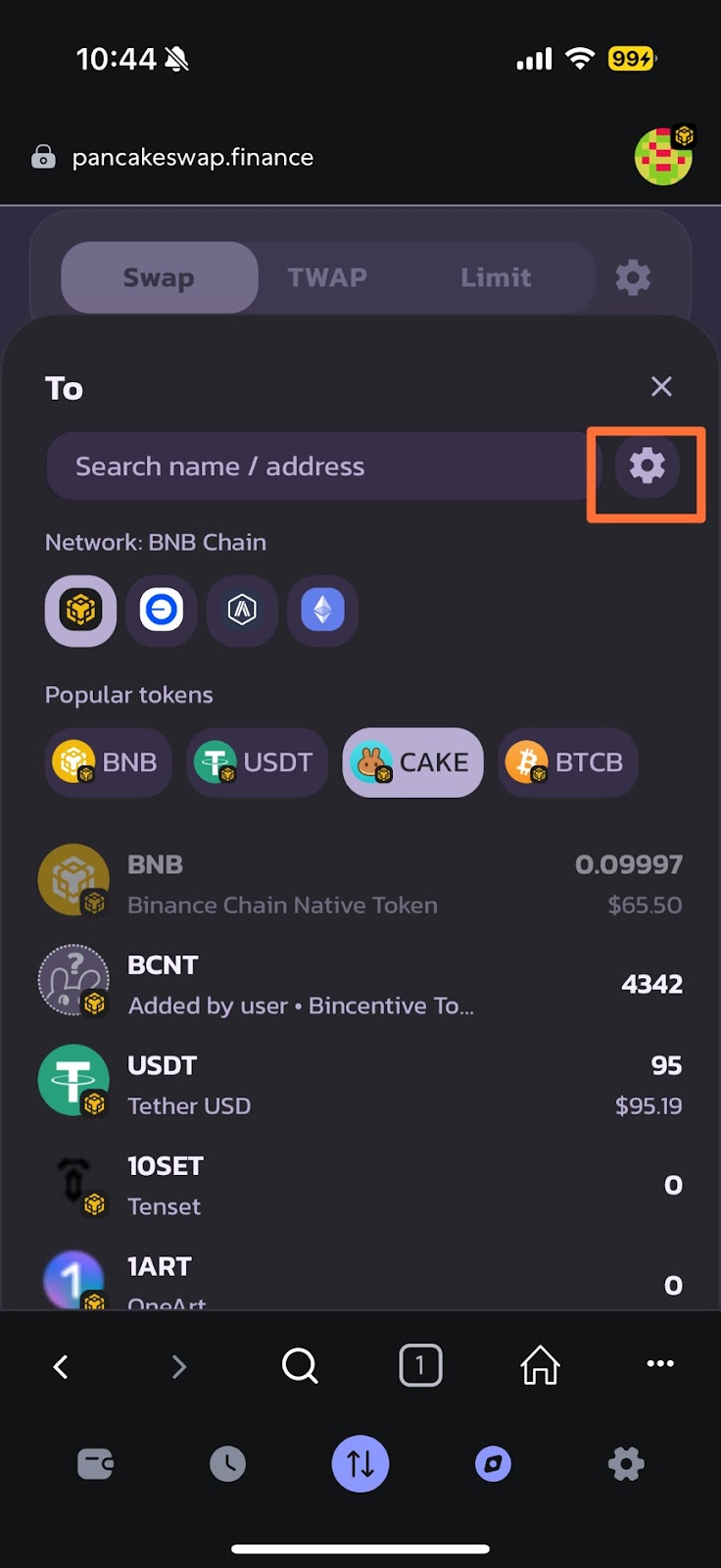Select the 10SET Tenset token row

point(360,1185)
